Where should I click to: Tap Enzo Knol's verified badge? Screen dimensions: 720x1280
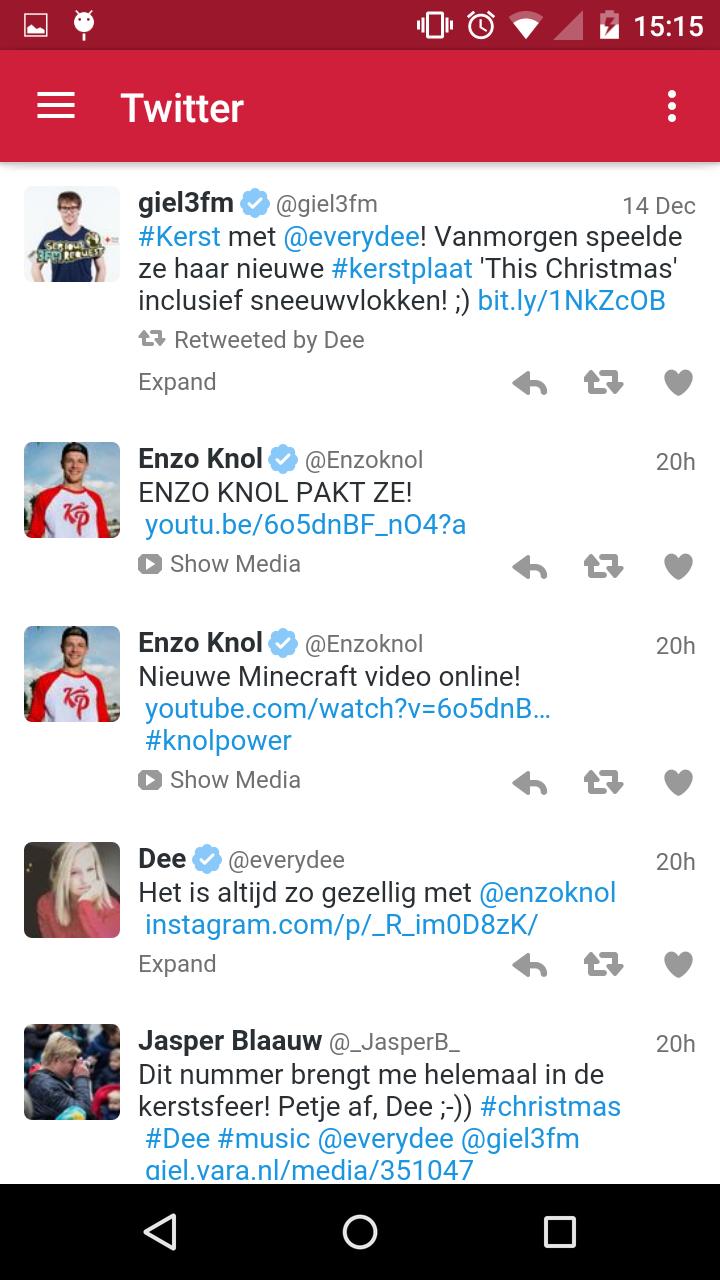[282, 460]
